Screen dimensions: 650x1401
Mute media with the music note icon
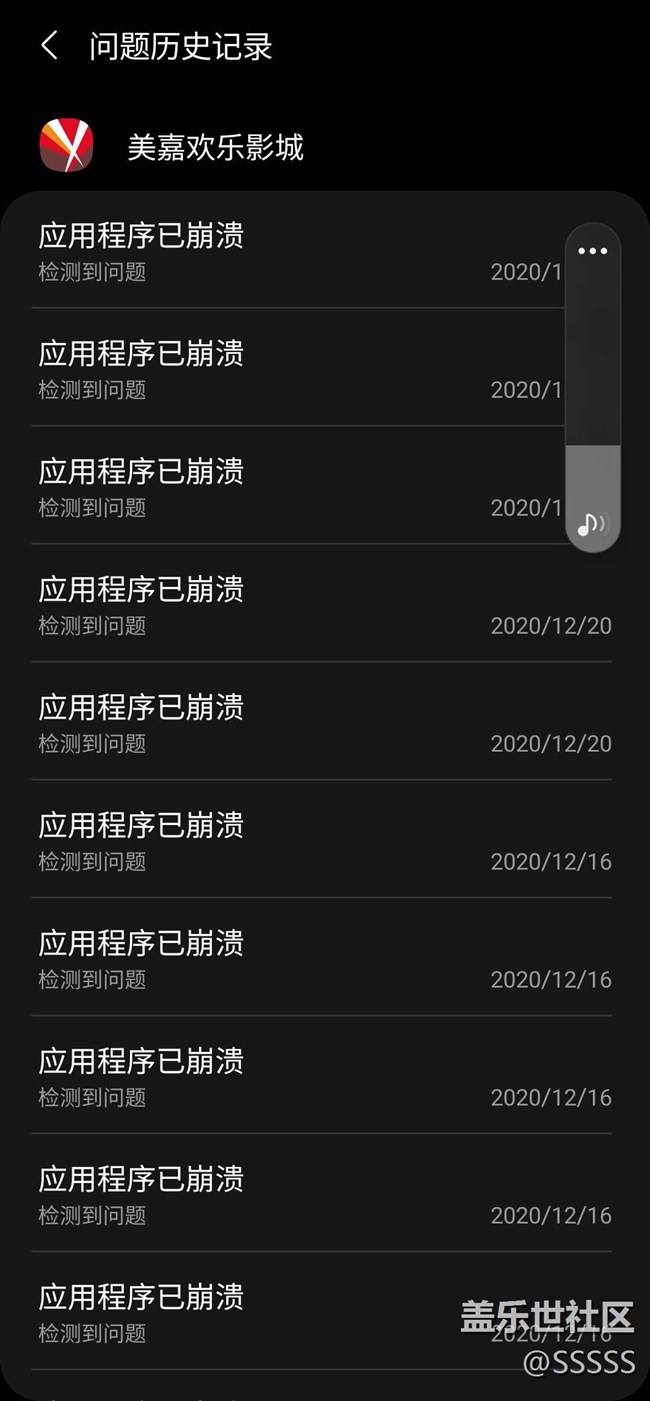coord(593,523)
